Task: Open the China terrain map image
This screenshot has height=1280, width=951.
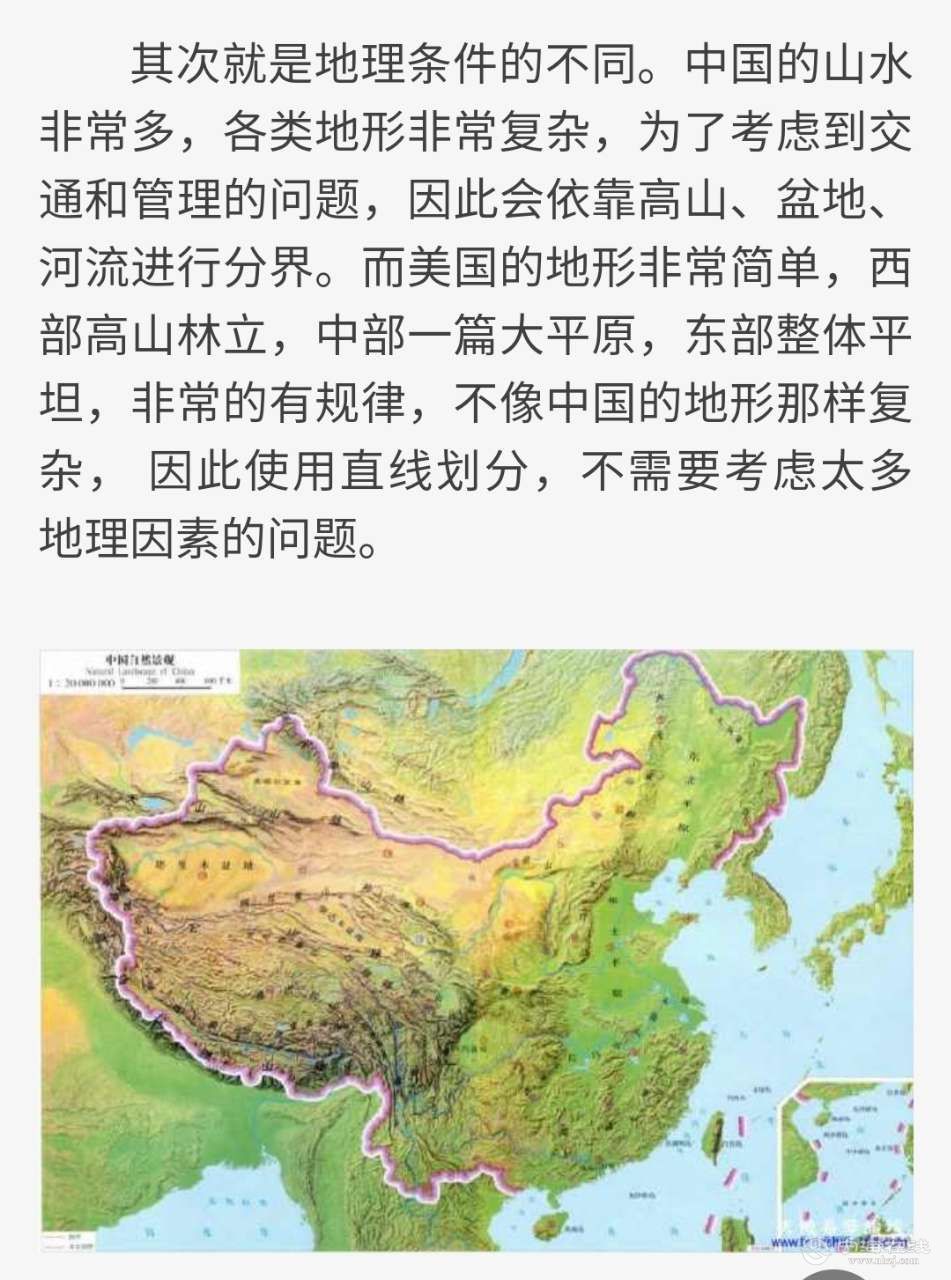Action: (x=476, y=950)
